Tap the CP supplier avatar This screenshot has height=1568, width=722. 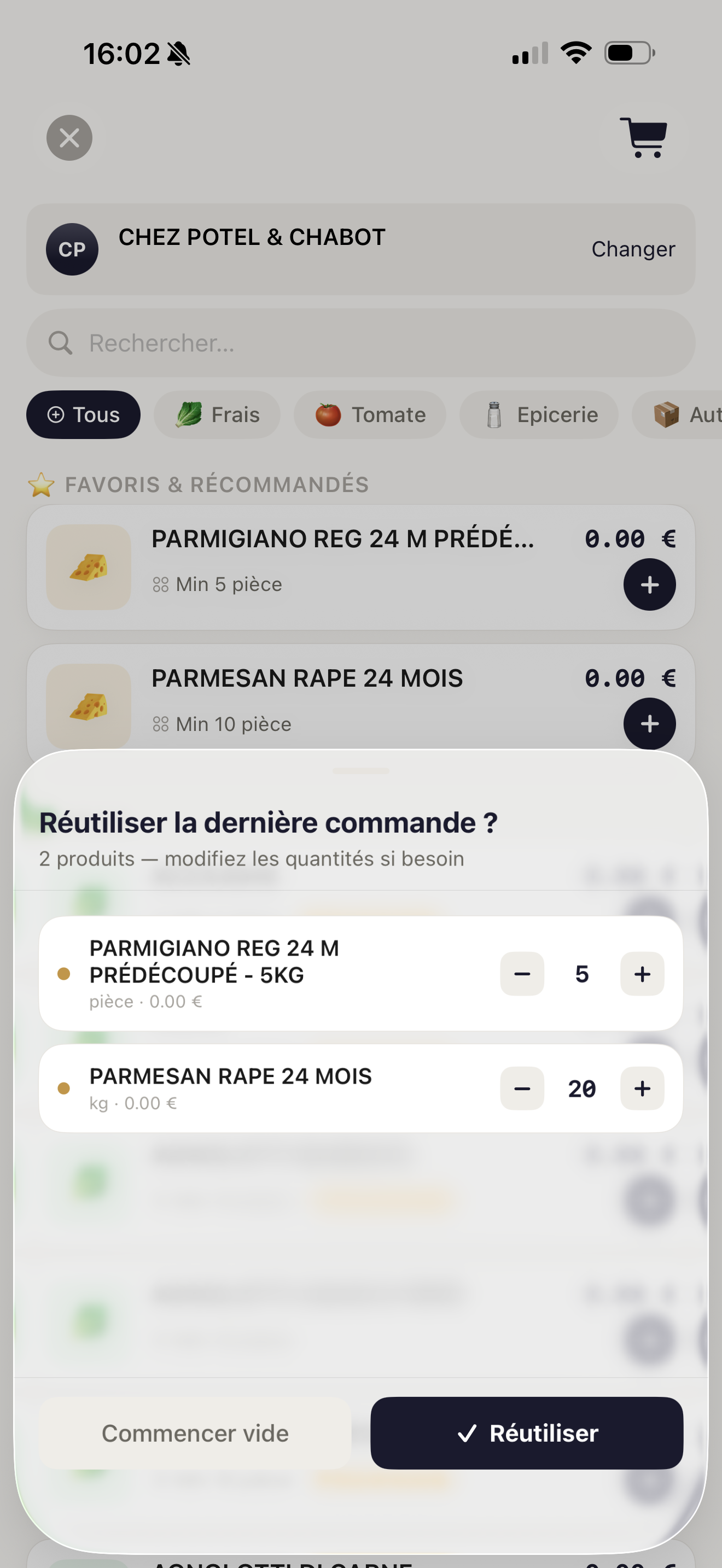point(71,249)
